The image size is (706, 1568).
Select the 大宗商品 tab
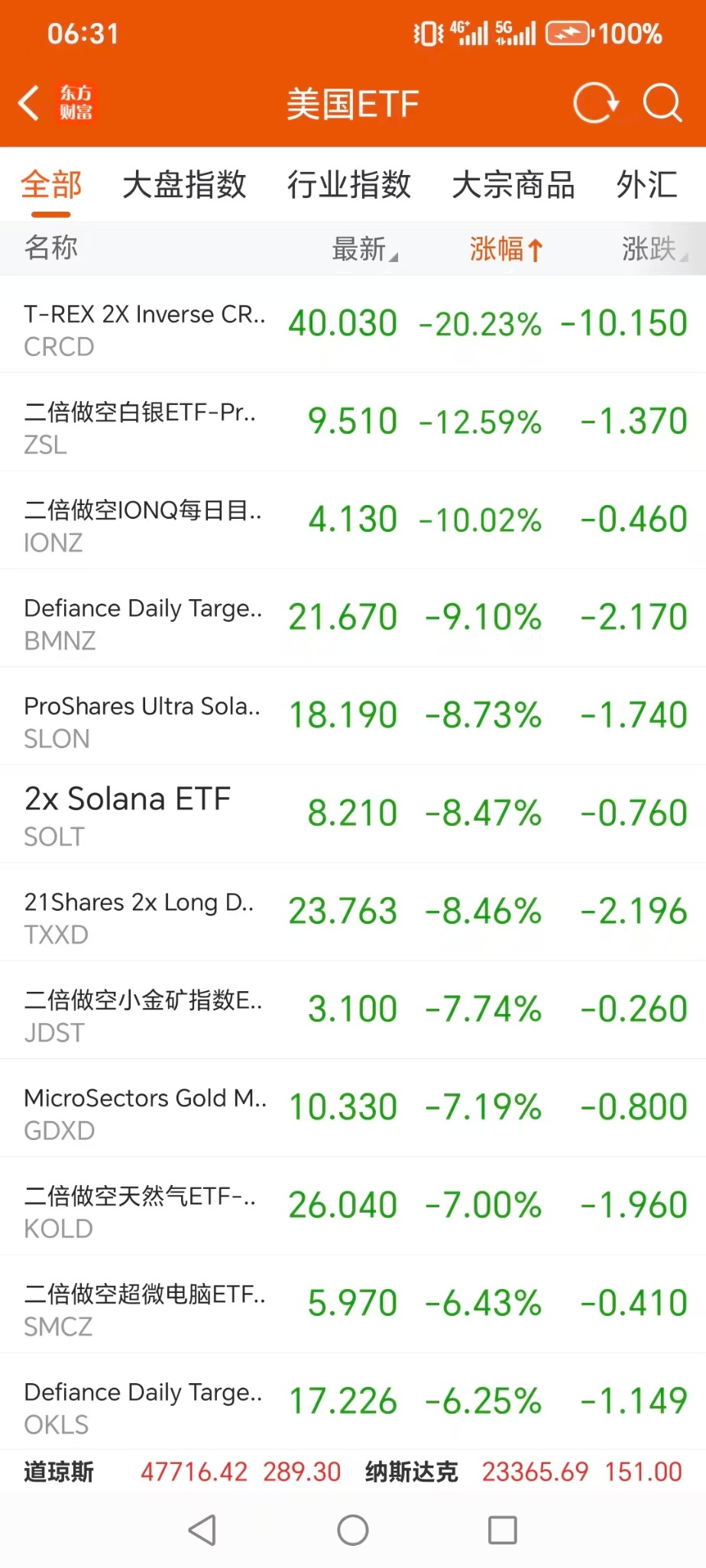pyautogui.click(x=513, y=185)
